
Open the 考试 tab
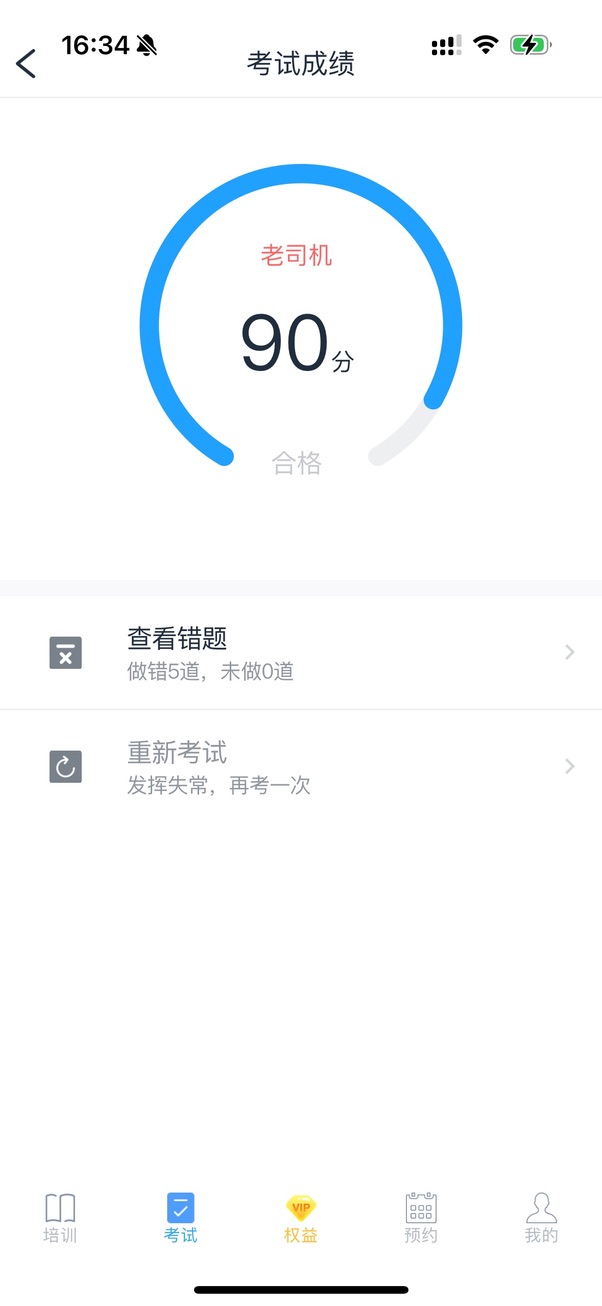click(181, 1218)
